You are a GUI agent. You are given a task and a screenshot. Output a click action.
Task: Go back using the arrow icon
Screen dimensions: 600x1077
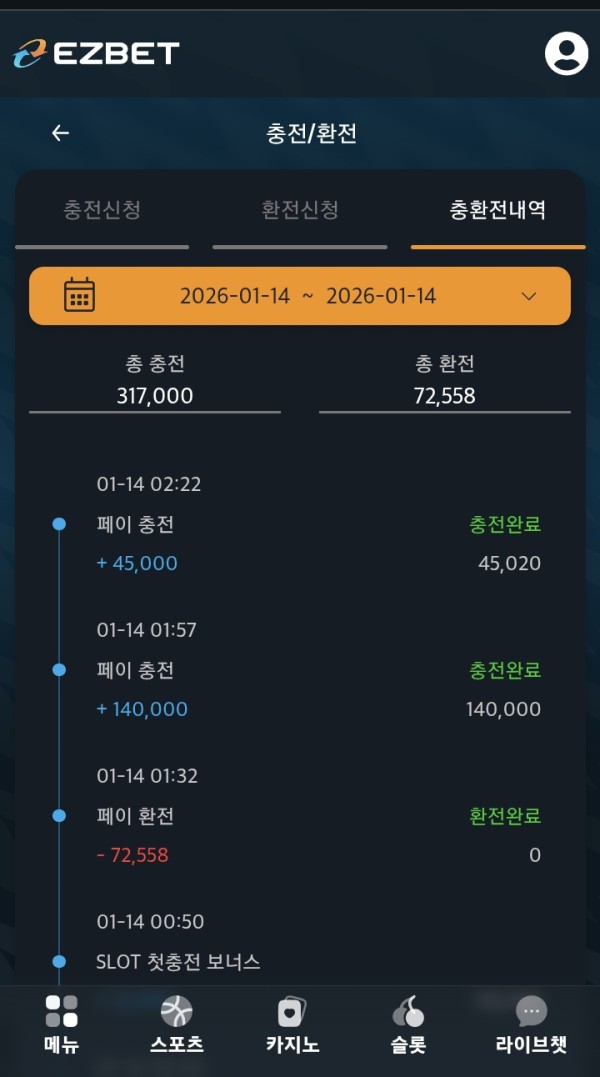tap(61, 133)
